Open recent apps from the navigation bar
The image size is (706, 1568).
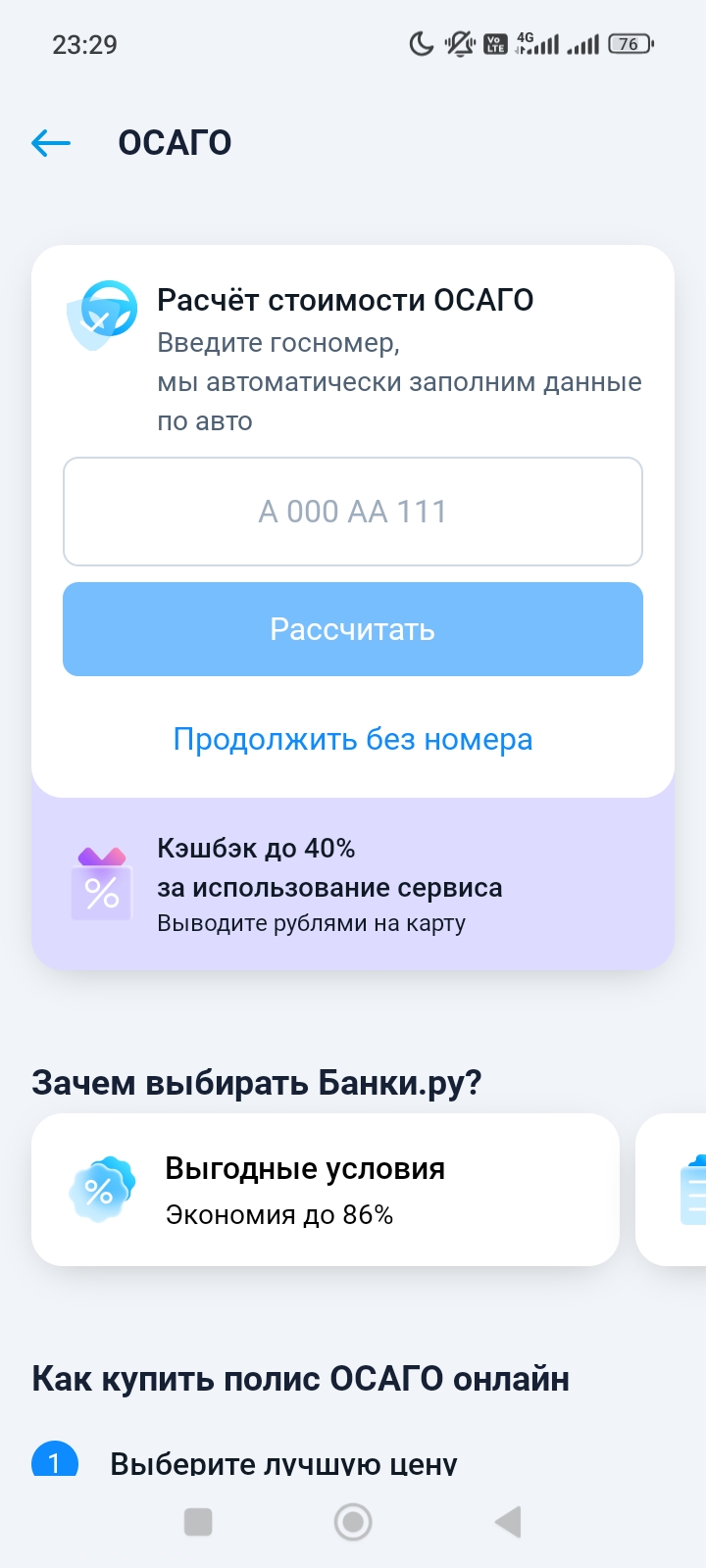(x=198, y=1522)
